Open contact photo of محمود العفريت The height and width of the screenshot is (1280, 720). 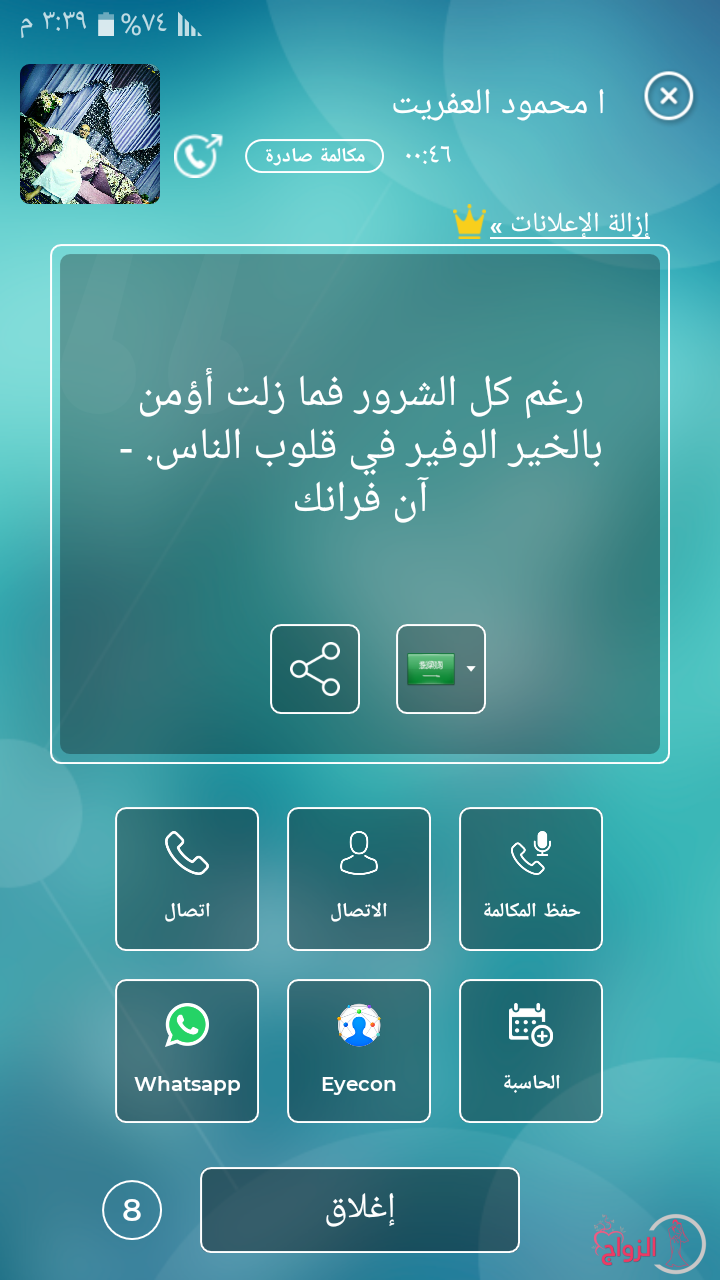[x=90, y=134]
